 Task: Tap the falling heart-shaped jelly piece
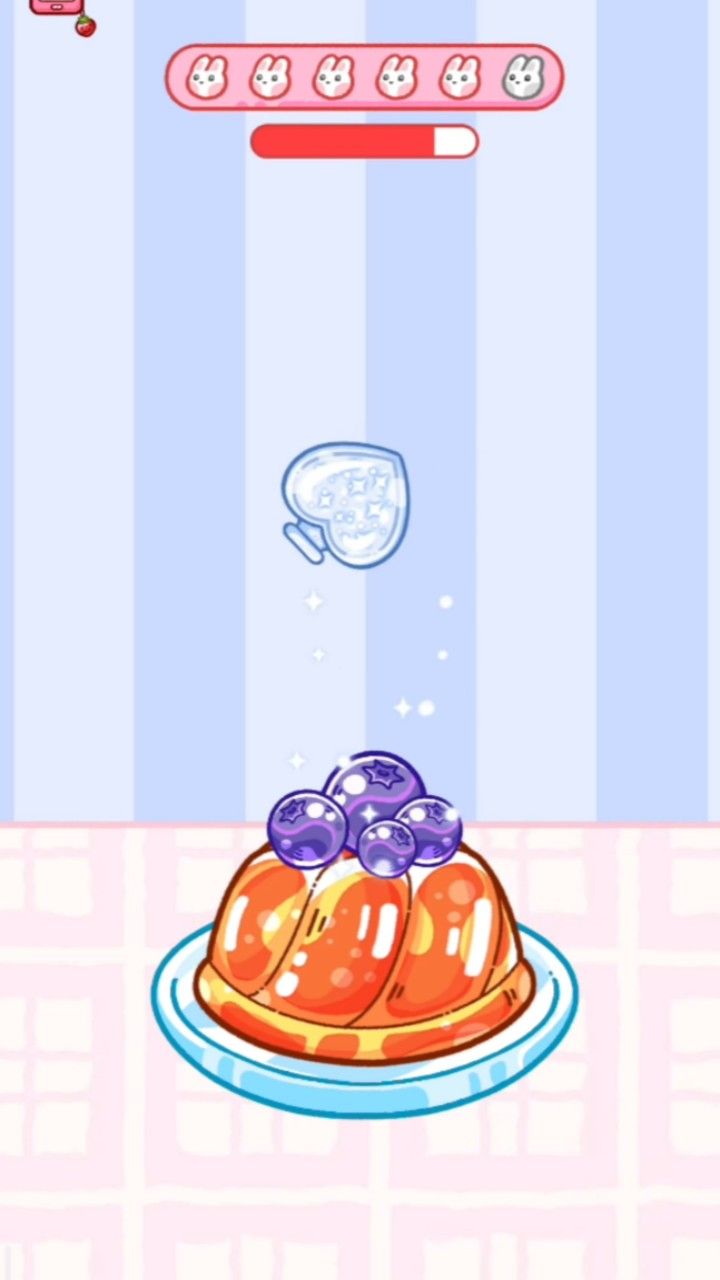347,505
